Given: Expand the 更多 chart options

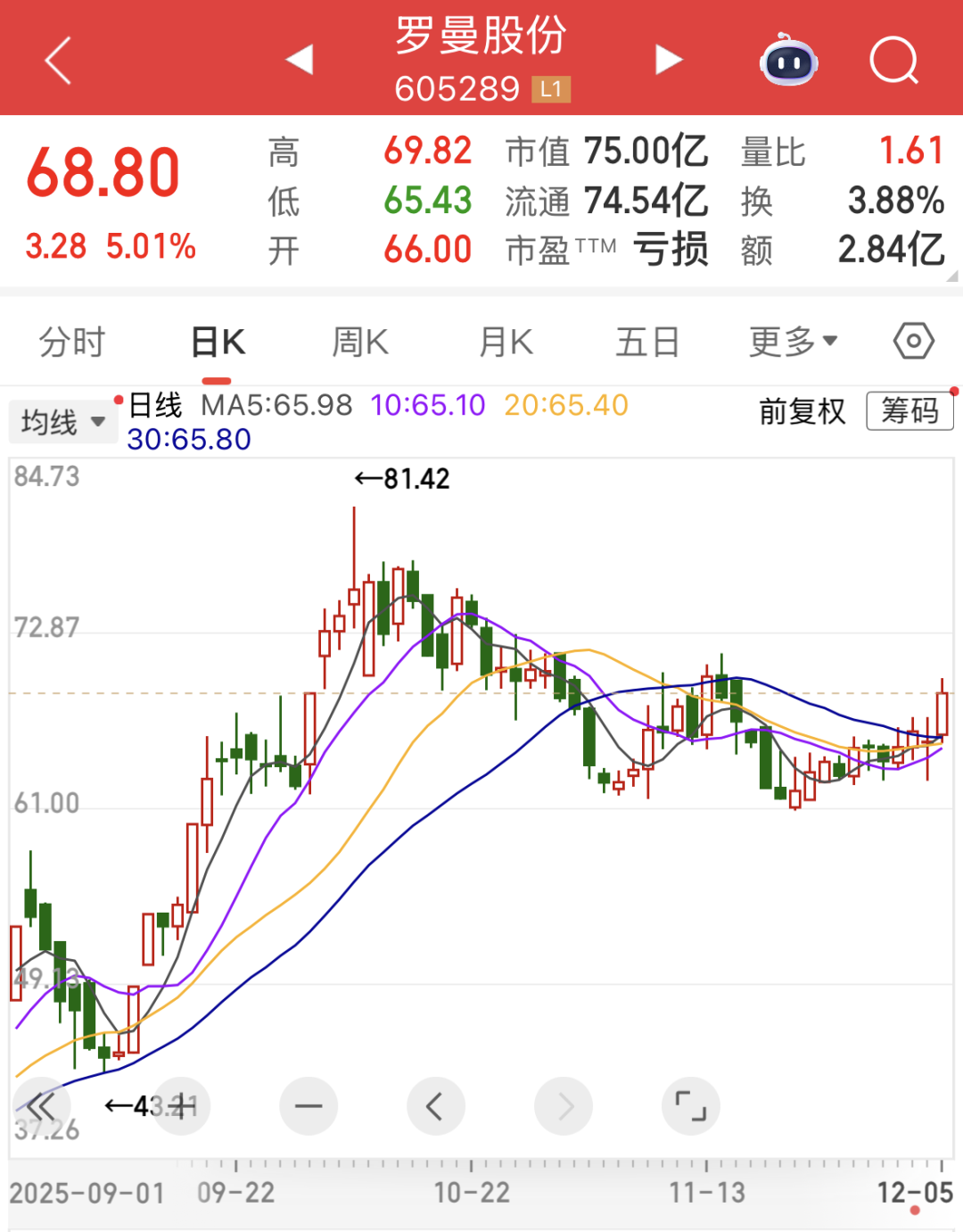Looking at the screenshot, I should tap(793, 342).
